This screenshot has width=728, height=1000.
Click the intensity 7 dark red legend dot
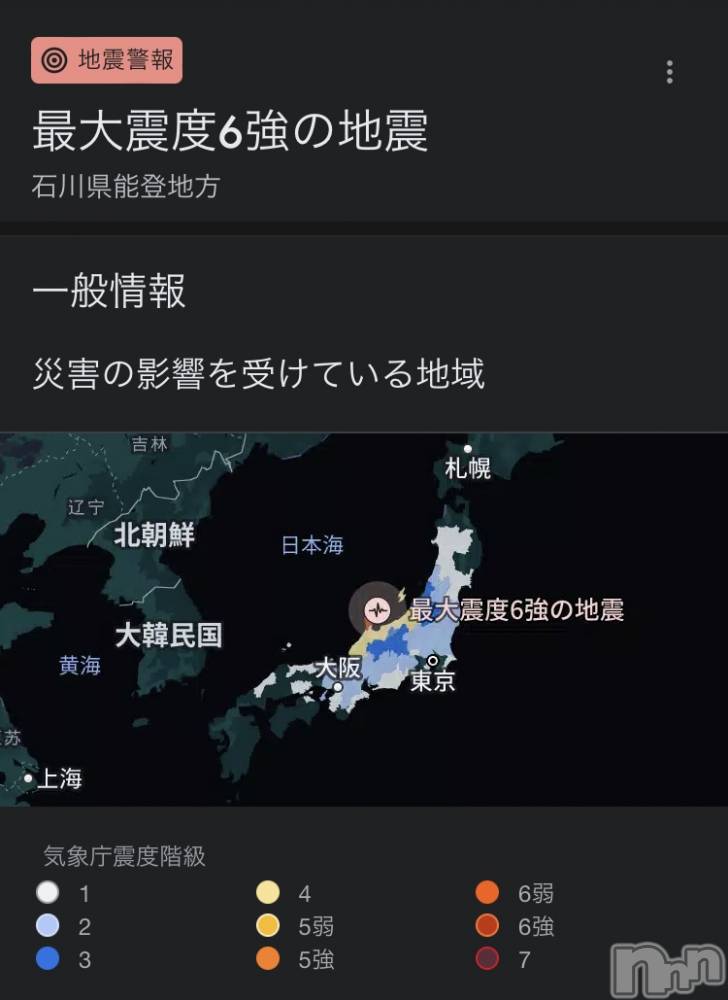point(487,960)
